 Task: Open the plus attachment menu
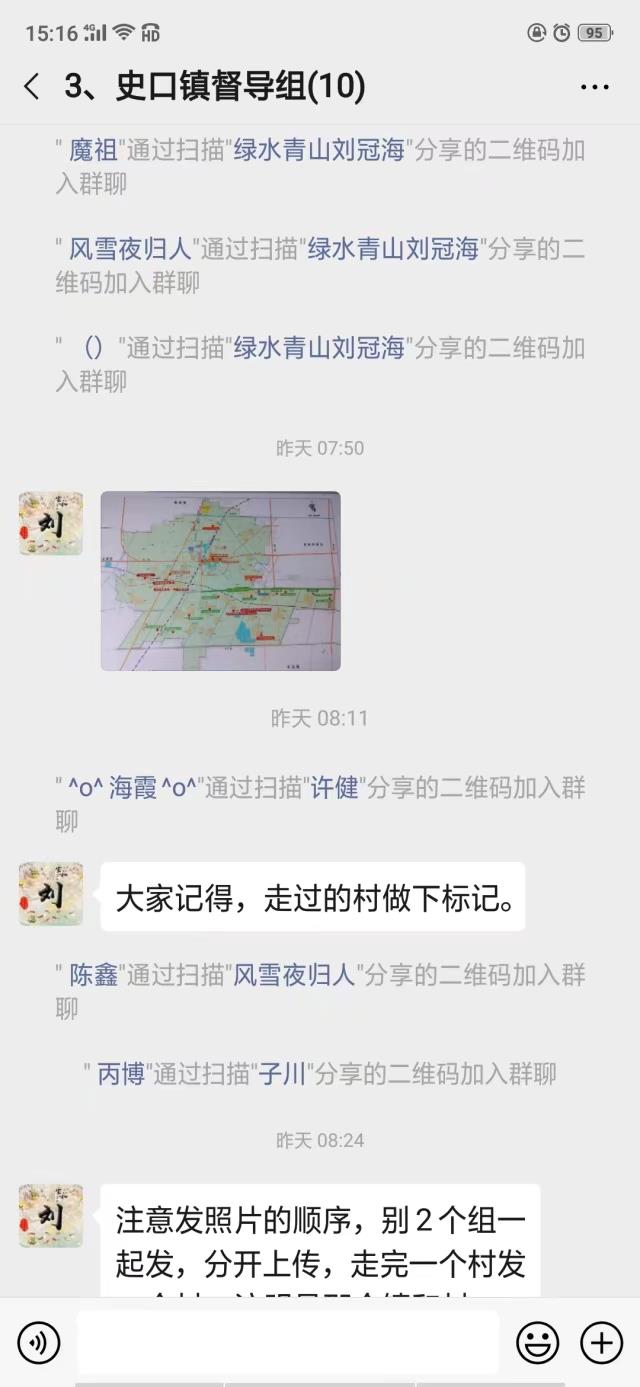pyautogui.click(x=601, y=1342)
